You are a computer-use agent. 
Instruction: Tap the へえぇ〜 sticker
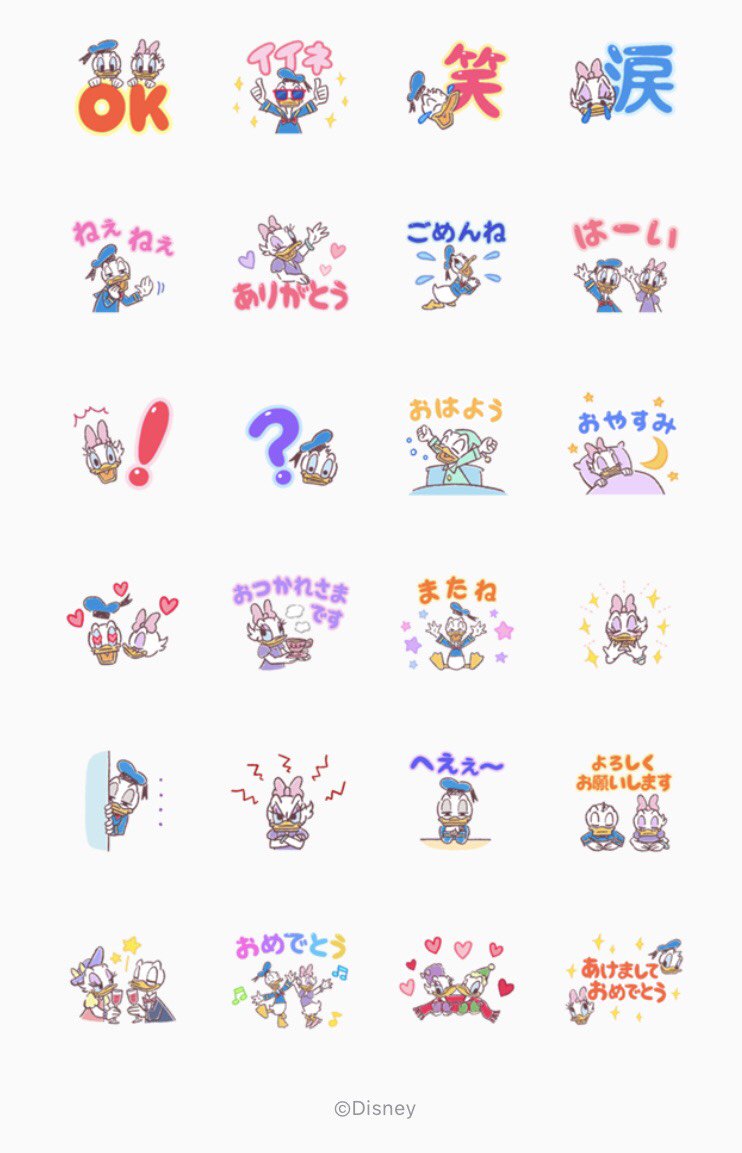point(457,801)
